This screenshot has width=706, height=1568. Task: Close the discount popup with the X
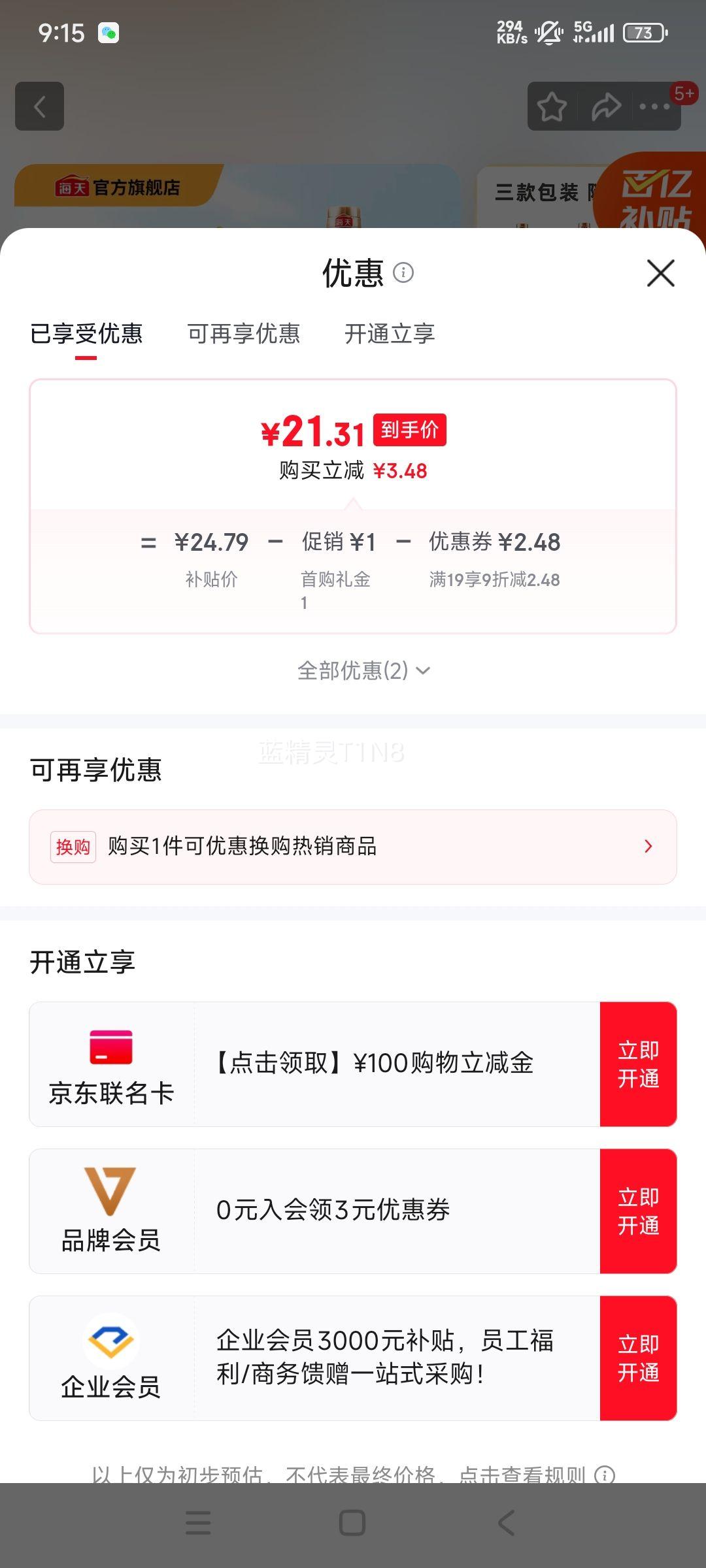pos(660,273)
